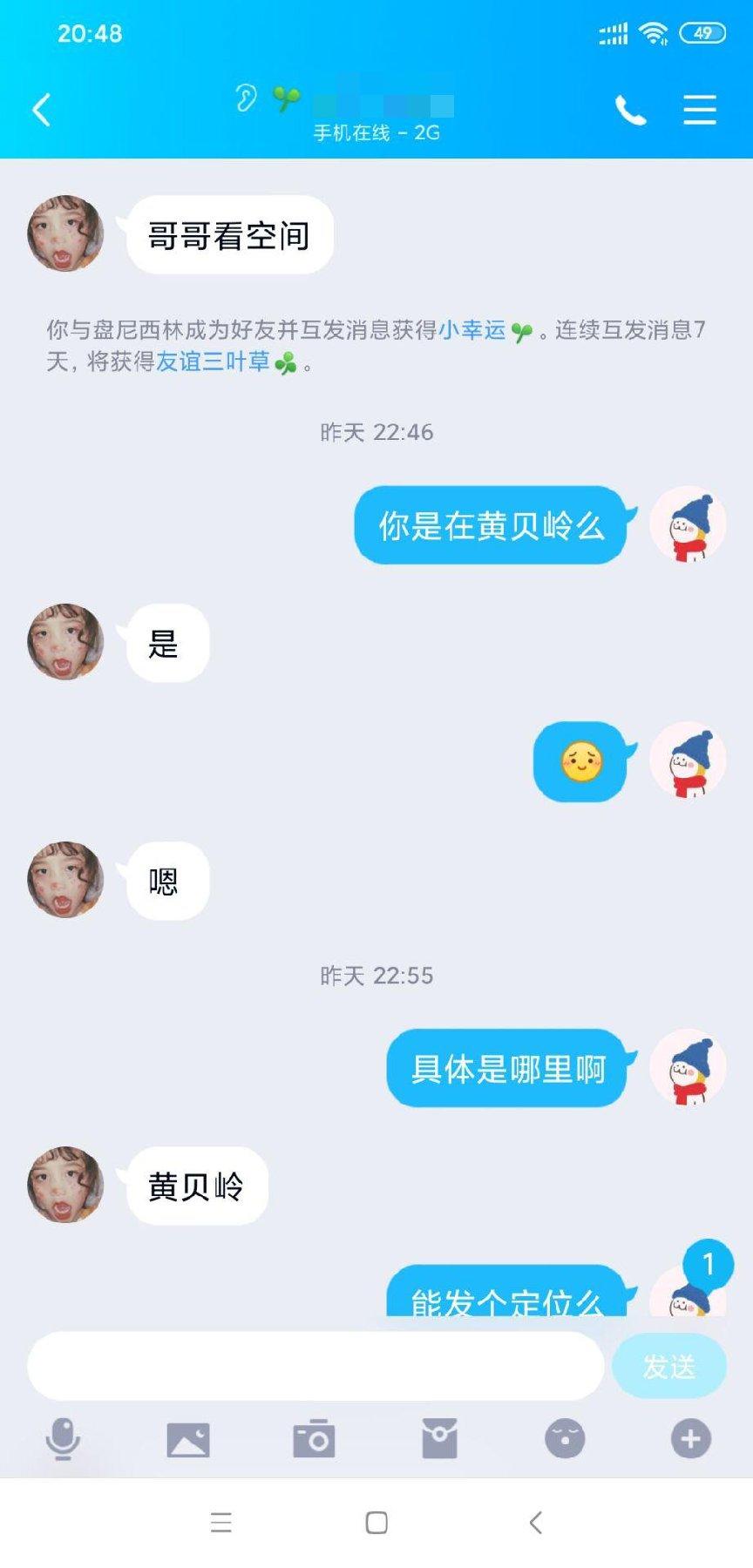Tap the system back button
Image resolution: width=753 pixels, height=1568 pixels.
tap(535, 1523)
